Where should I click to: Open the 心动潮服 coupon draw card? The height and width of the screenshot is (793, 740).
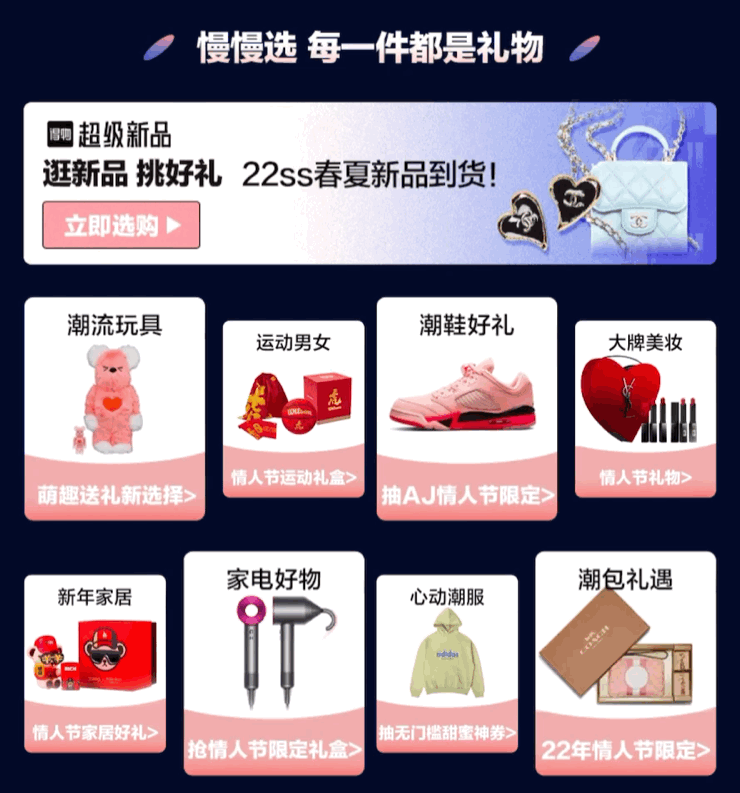pyautogui.click(x=447, y=664)
